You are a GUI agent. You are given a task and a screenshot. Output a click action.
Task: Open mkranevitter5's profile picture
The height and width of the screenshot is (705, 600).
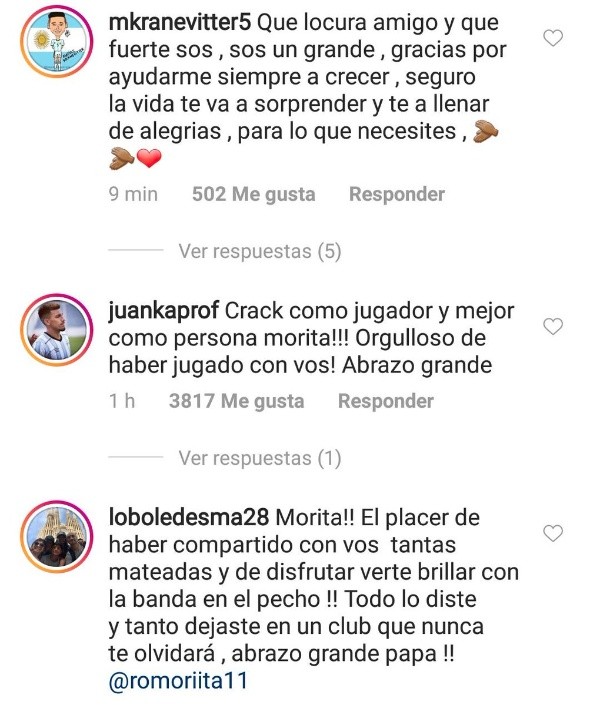(56, 47)
